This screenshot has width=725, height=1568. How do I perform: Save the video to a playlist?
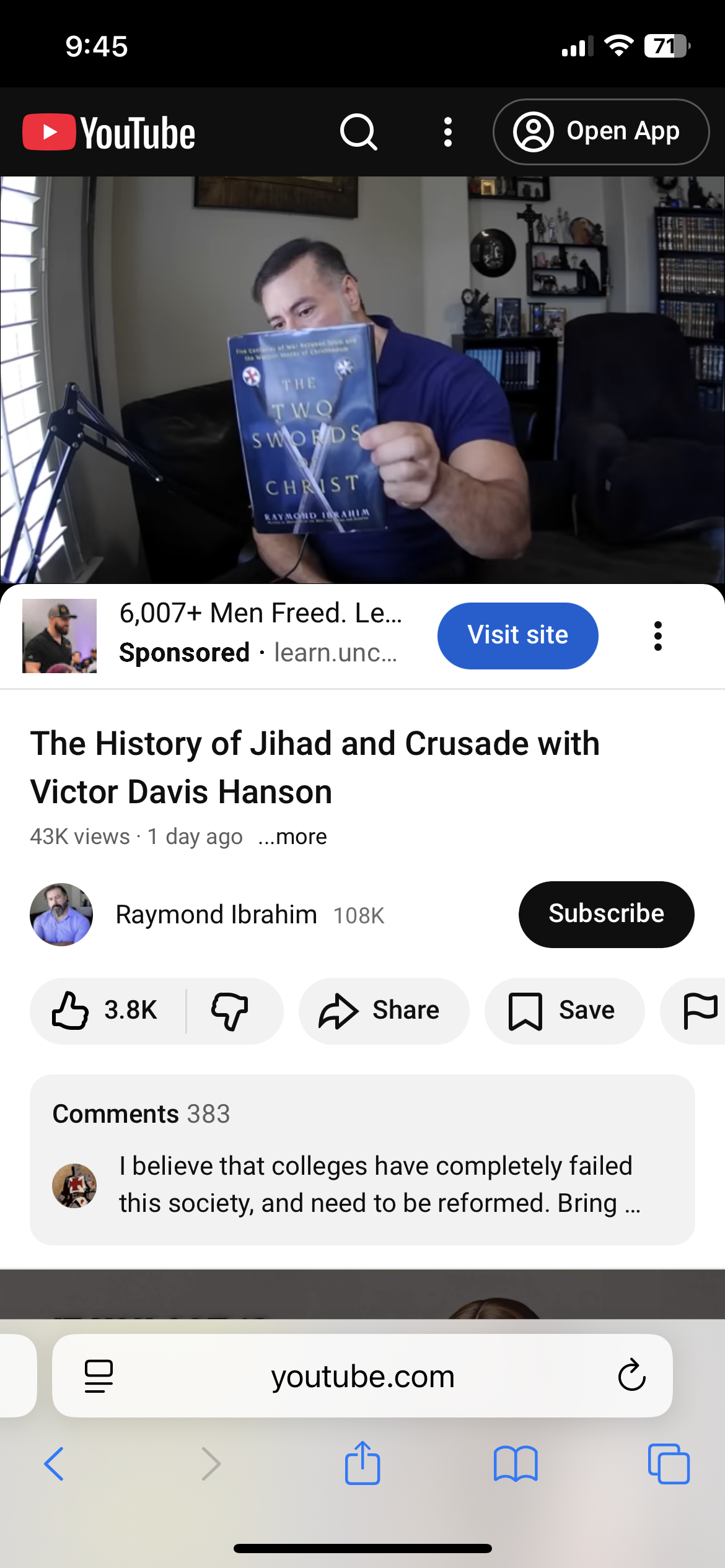tap(564, 1011)
